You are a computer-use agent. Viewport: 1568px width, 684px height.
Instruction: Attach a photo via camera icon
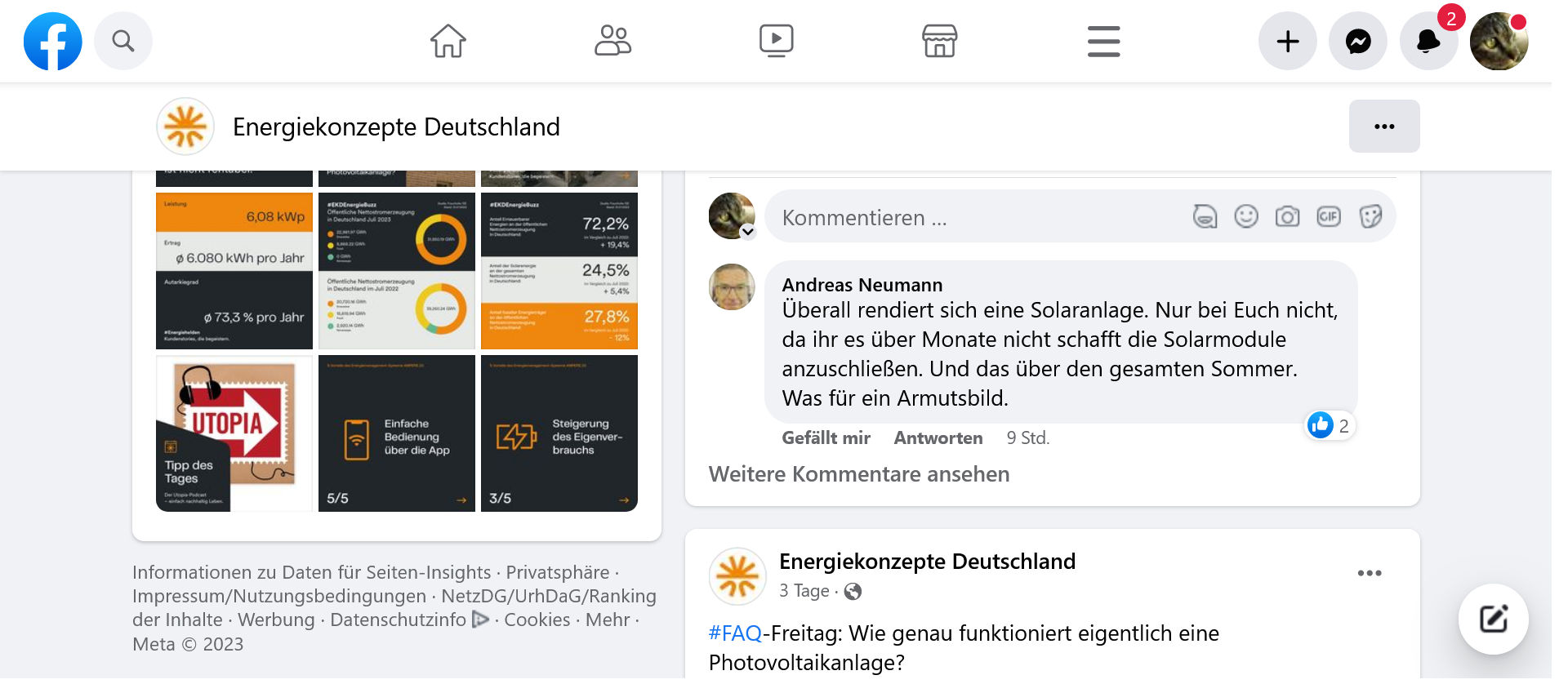(1287, 216)
